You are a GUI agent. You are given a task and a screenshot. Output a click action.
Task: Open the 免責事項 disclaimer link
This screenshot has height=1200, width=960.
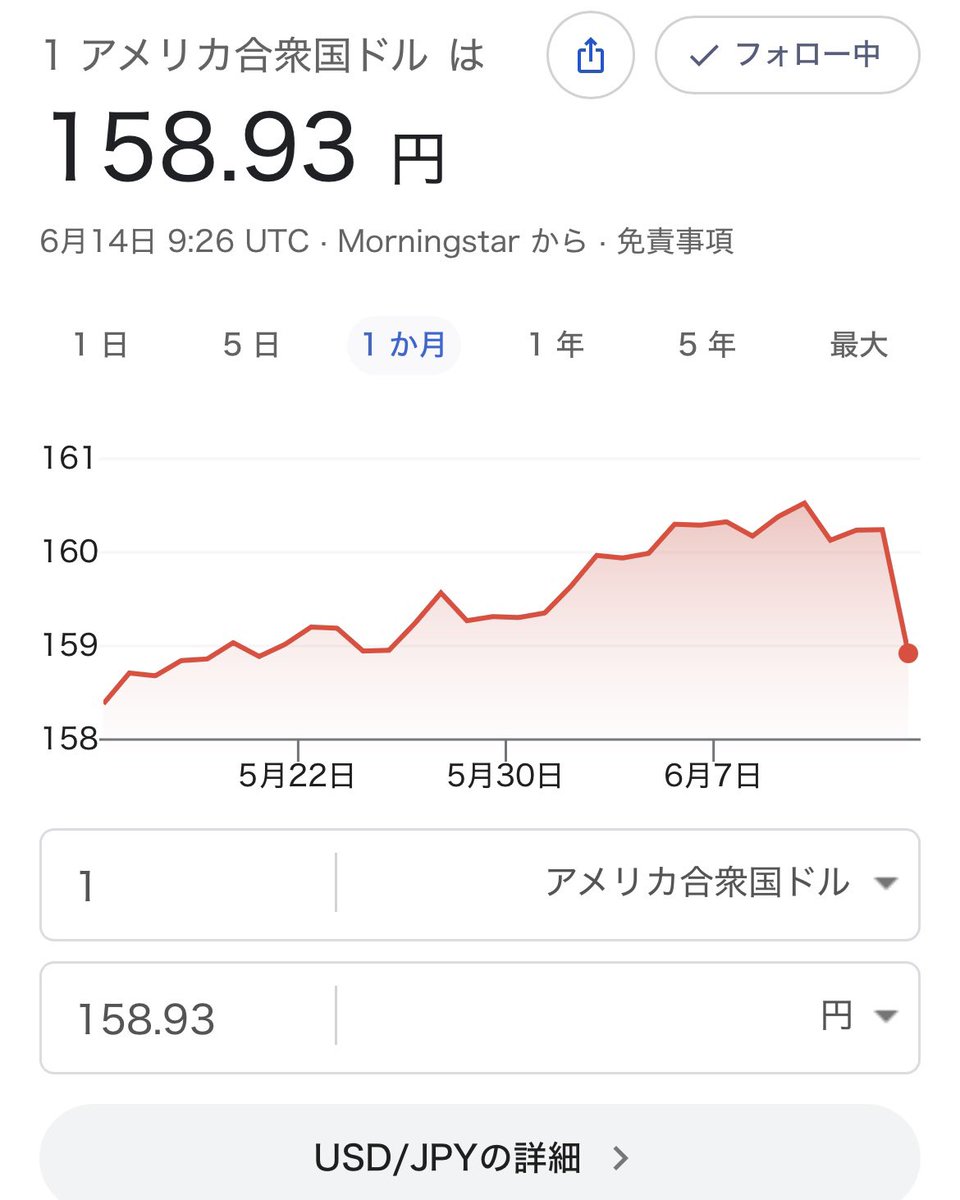pyautogui.click(x=675, y=242)
